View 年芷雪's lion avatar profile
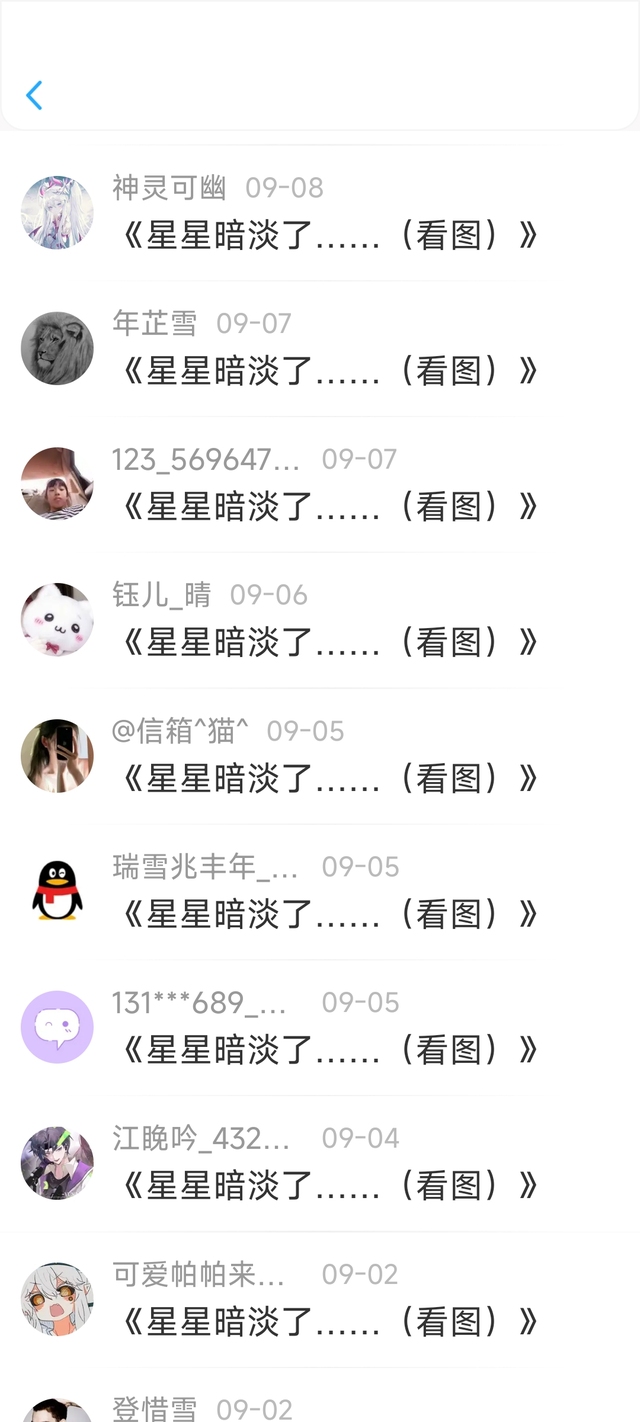This screenshot has width=640, height=1422. pyautogui.click(x=57, y=348)
